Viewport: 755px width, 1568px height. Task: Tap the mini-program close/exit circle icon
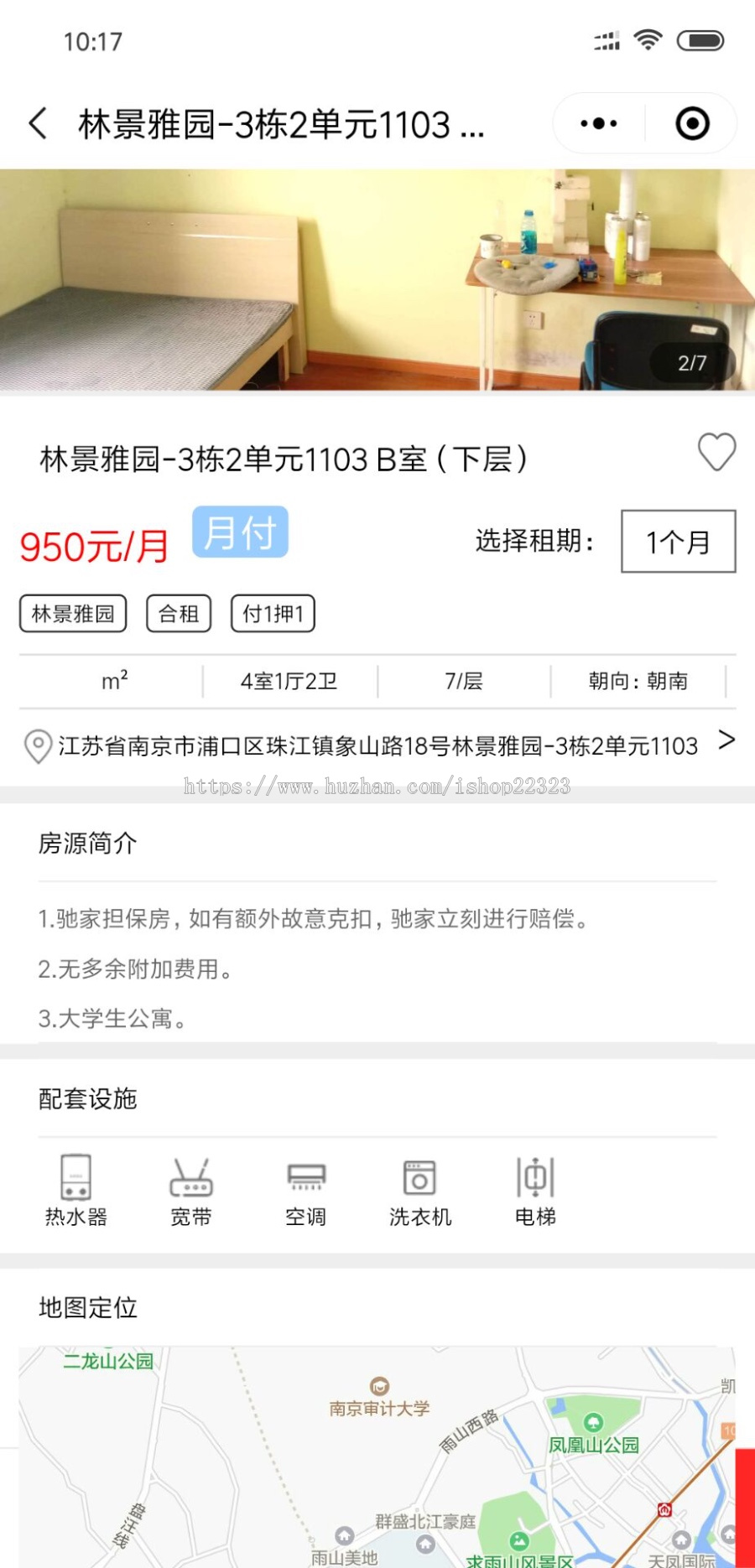point(693,122)
